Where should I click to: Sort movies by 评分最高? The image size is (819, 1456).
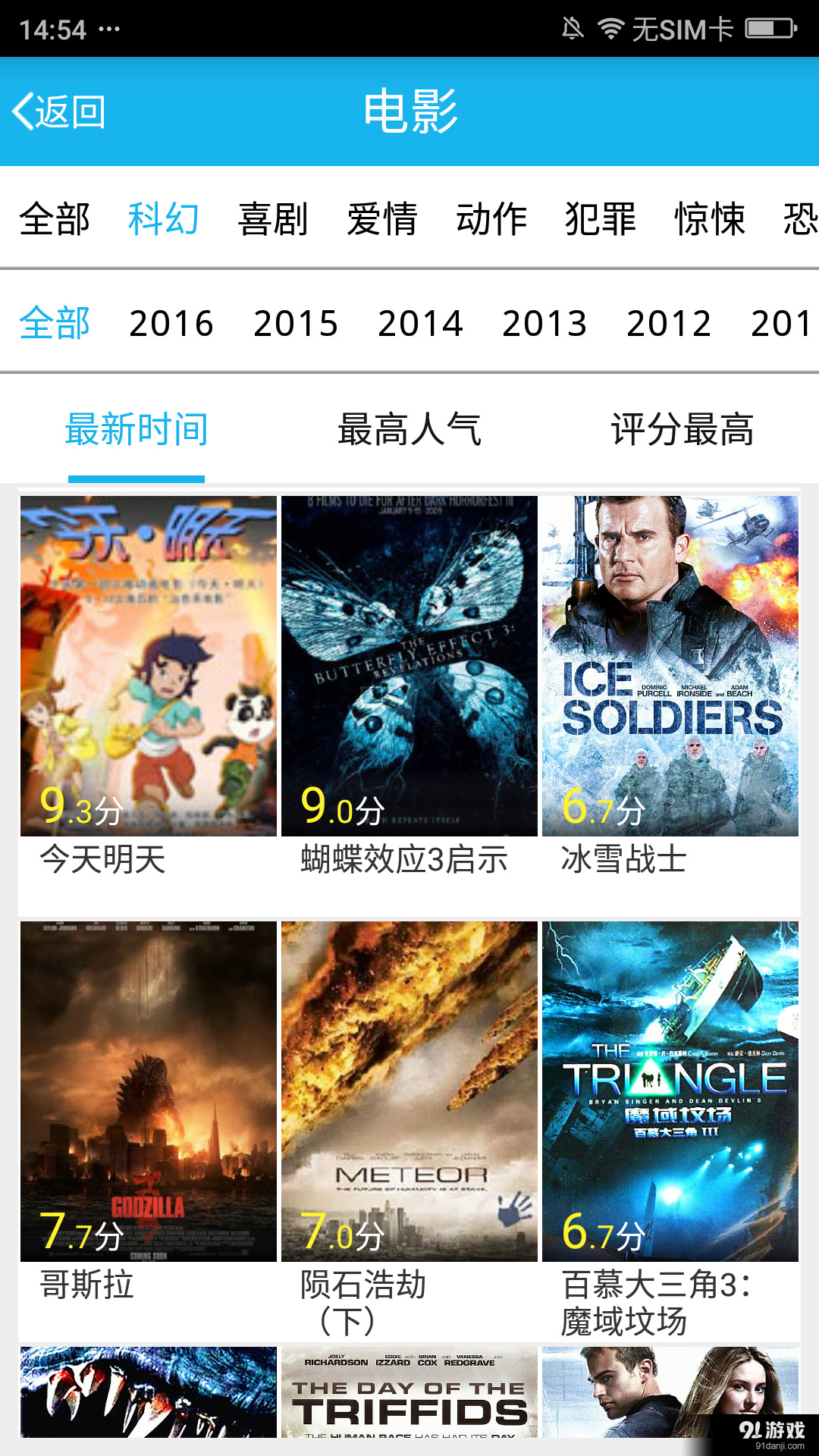[682, 430]
